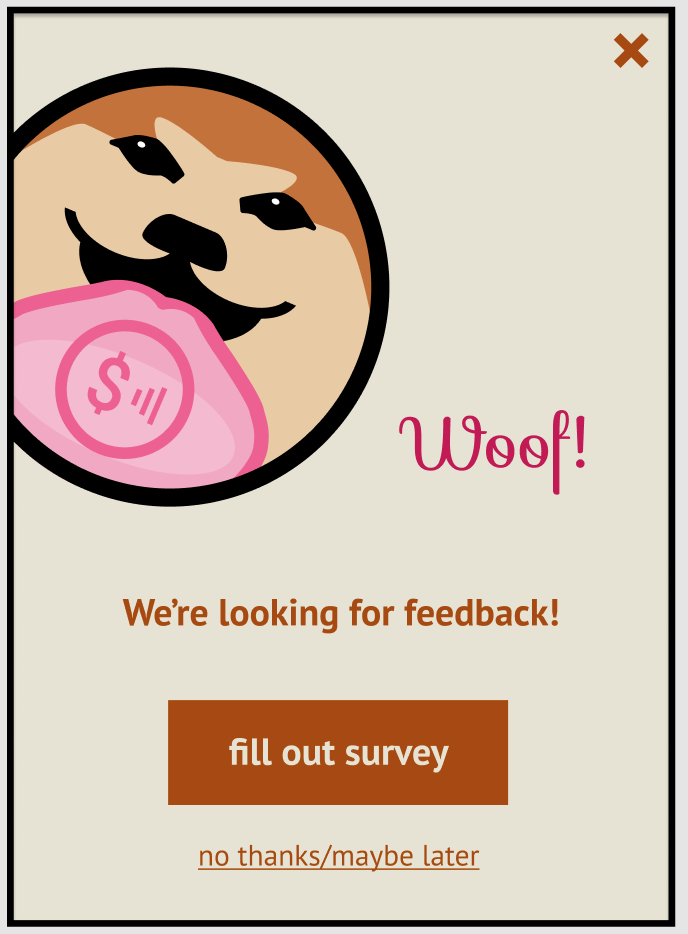This screenshot has height=934, width=688.
Task: Select the no thanks/maybe later link
Action: (338, 856)
